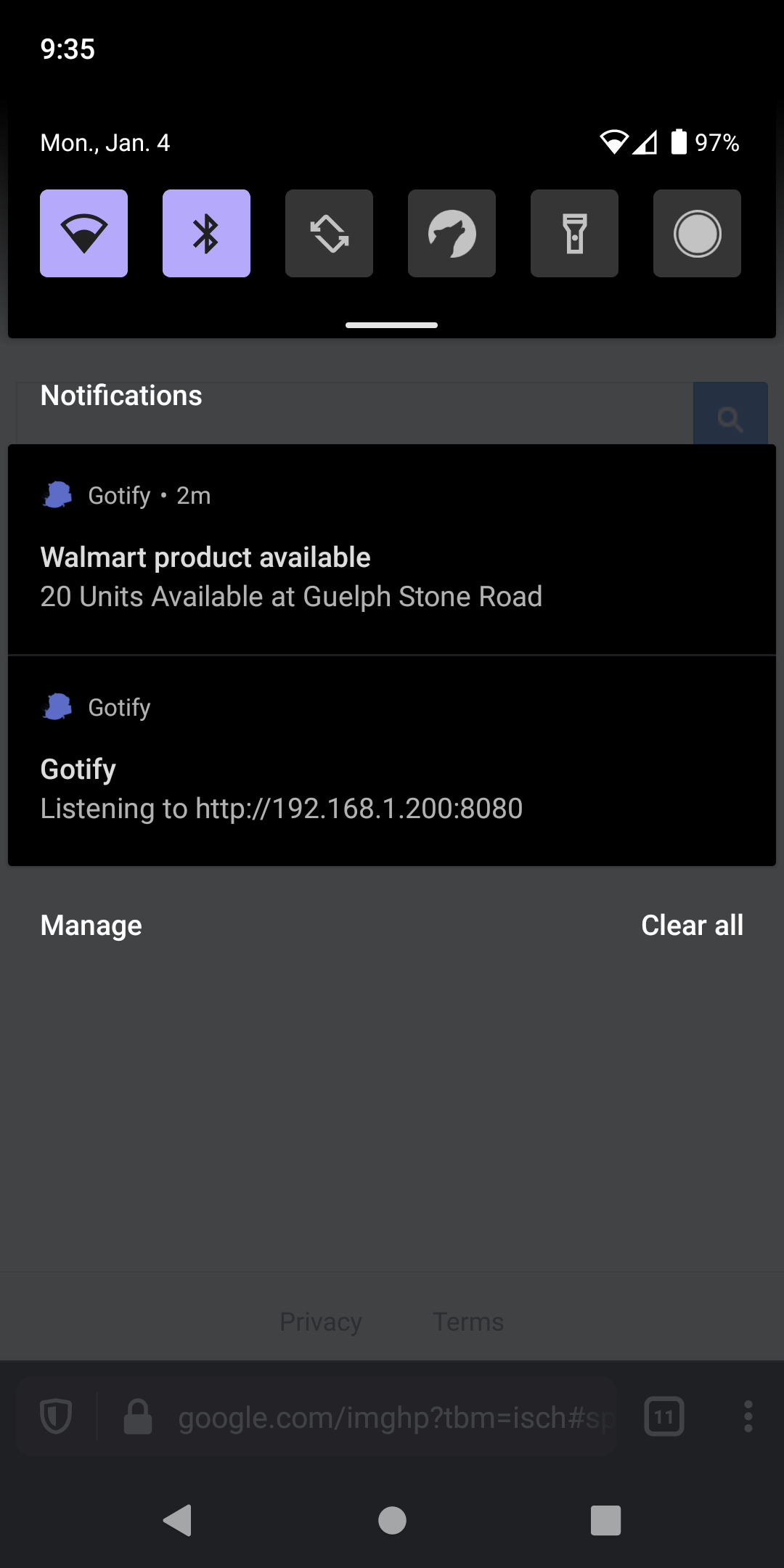Open browser tab switcher showing 11 tabs
The height and width of the screenshot is (1568, 784).
tap(663, 1416)
